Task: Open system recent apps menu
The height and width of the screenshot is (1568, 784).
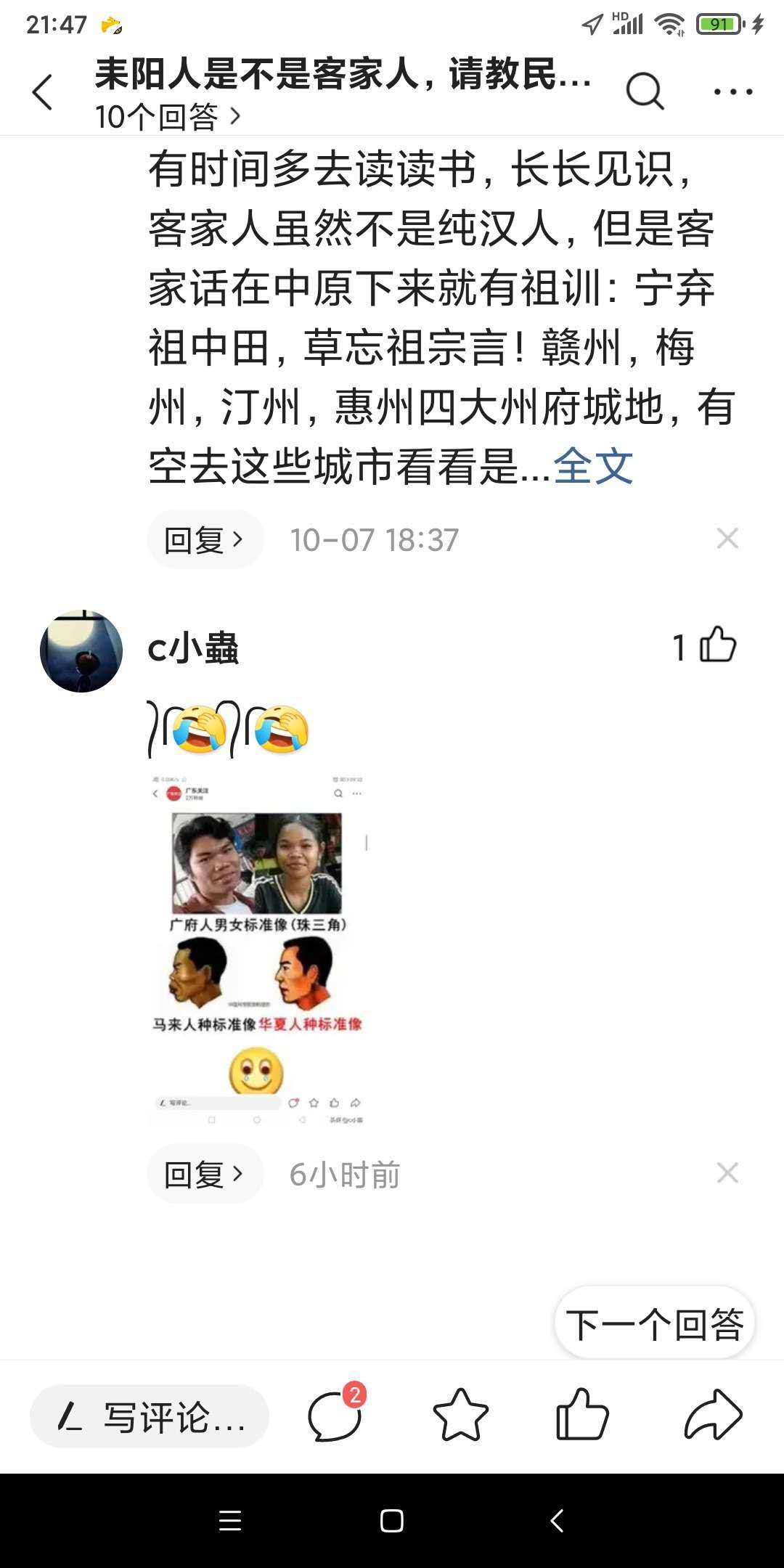Action: click(x=230, y=1521)
